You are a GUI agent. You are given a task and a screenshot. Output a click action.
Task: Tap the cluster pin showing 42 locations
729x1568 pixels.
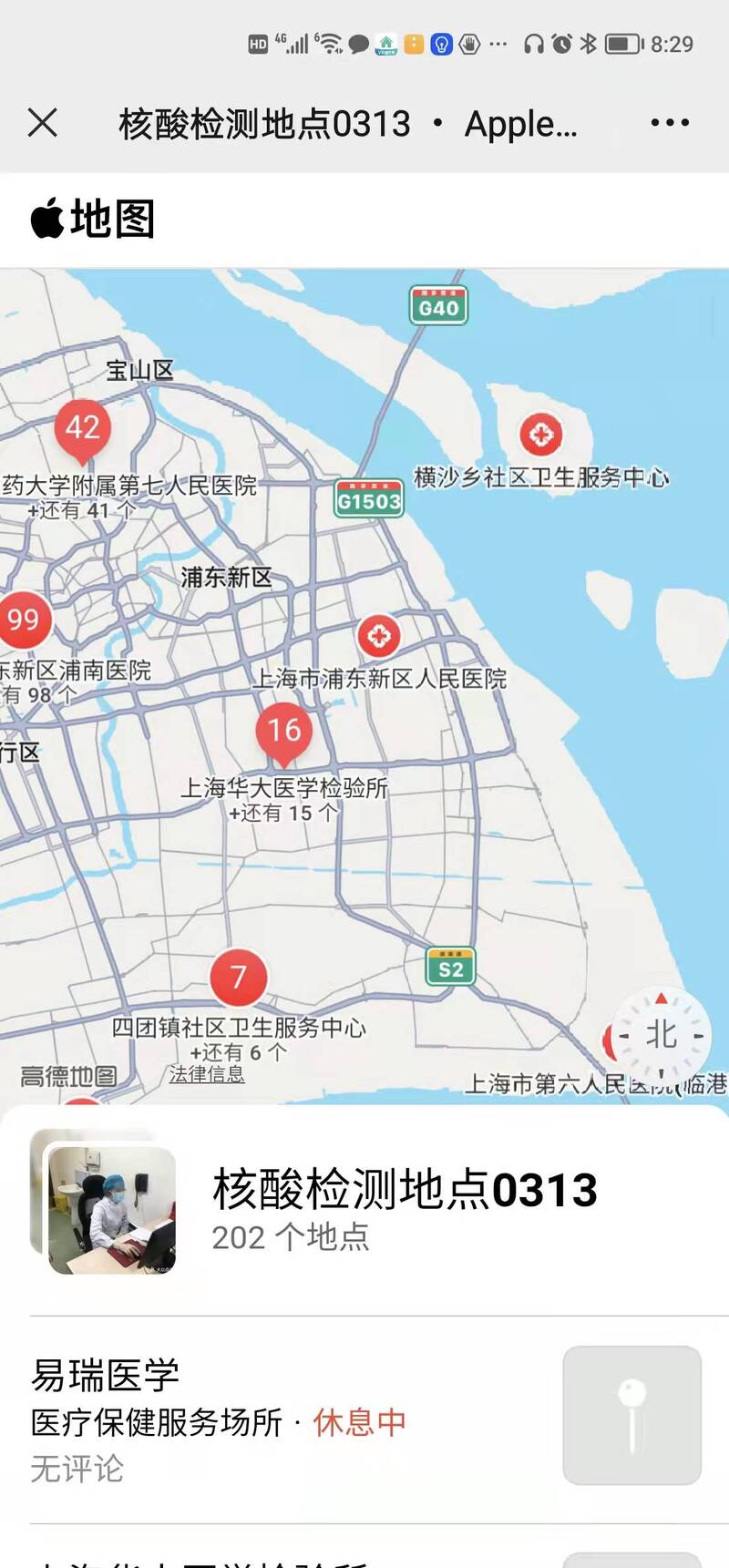[x=83, y=427]
